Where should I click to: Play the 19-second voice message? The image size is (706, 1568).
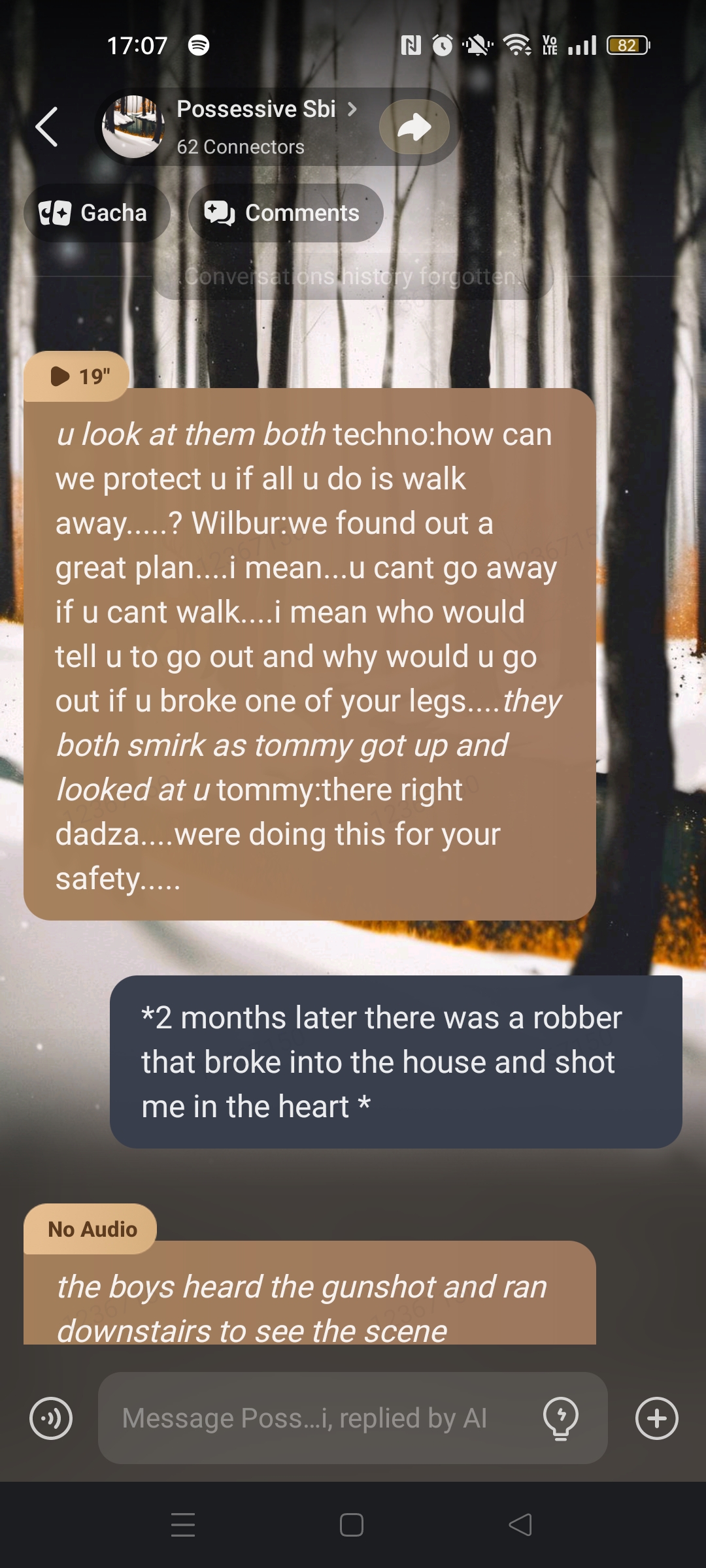pyautogui.click(x=77, y=376)
